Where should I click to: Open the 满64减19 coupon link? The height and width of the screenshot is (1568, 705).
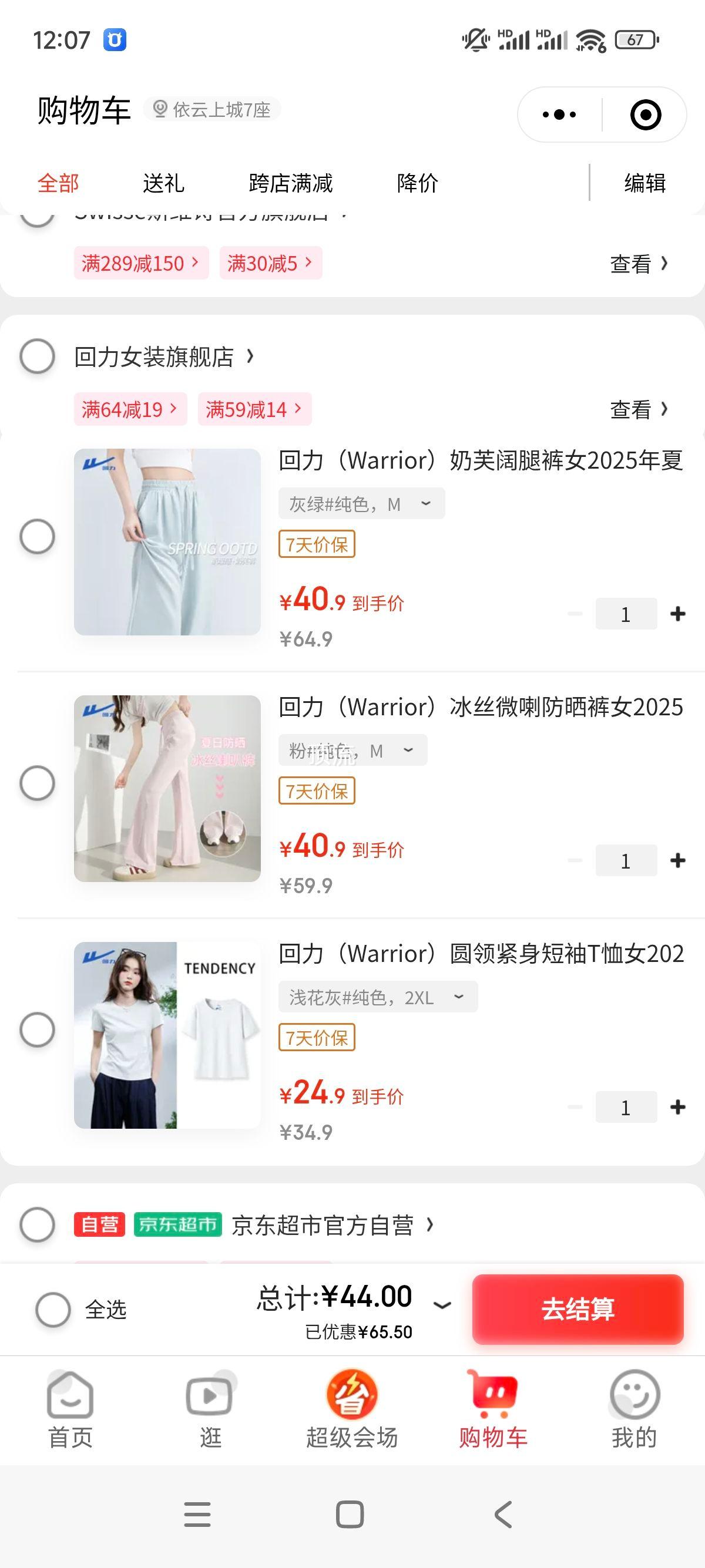(x=131, y=409)
